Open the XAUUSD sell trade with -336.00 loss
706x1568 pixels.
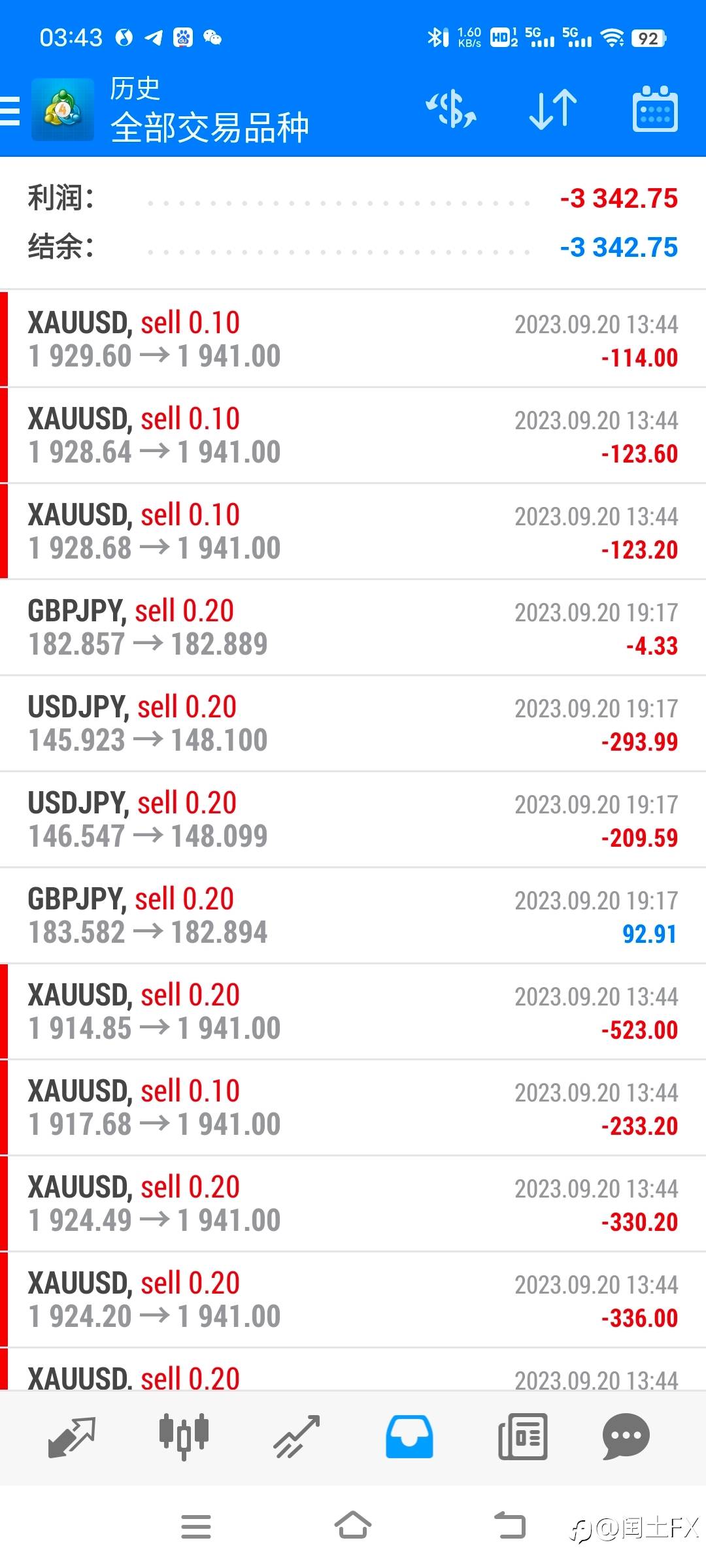coord(353,1299)
